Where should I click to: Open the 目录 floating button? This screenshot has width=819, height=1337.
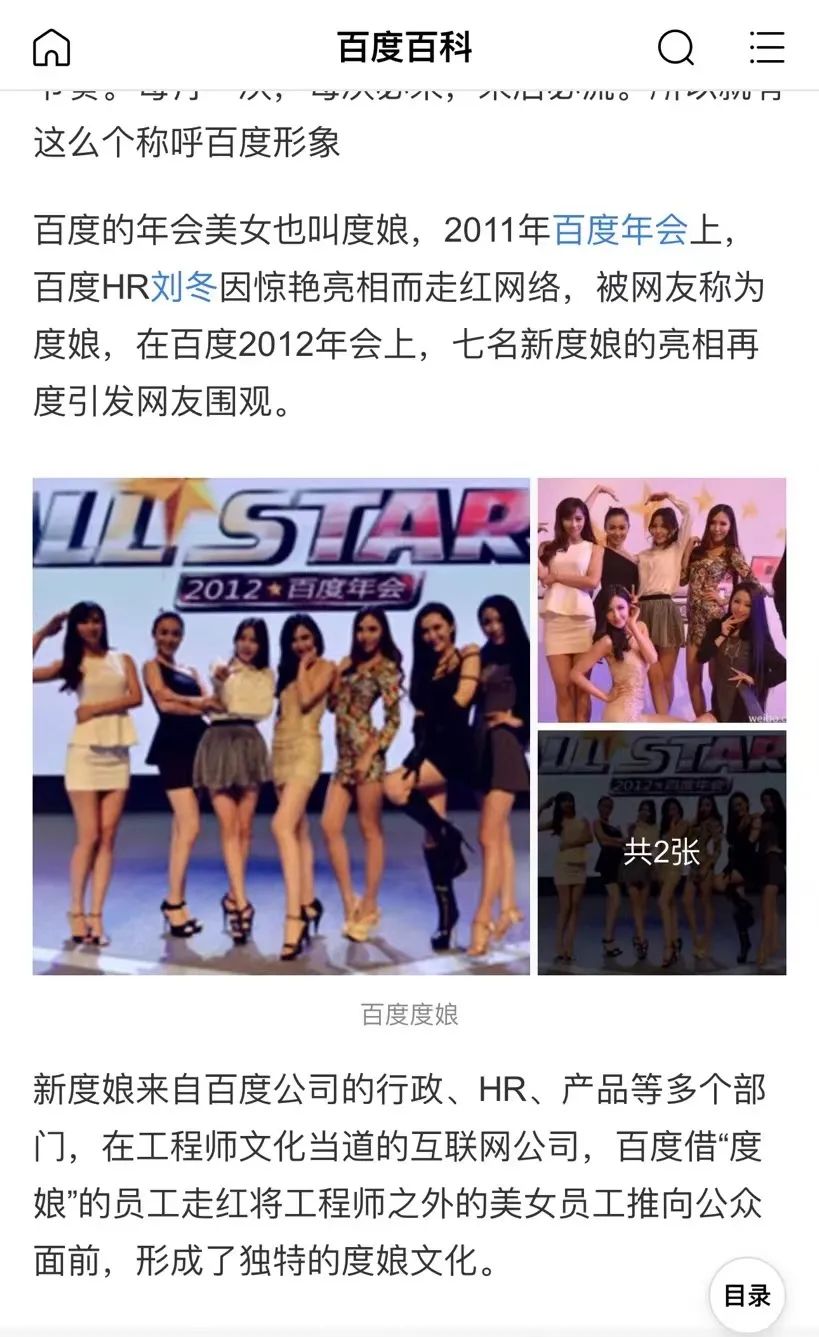[x=747, y=1296]
